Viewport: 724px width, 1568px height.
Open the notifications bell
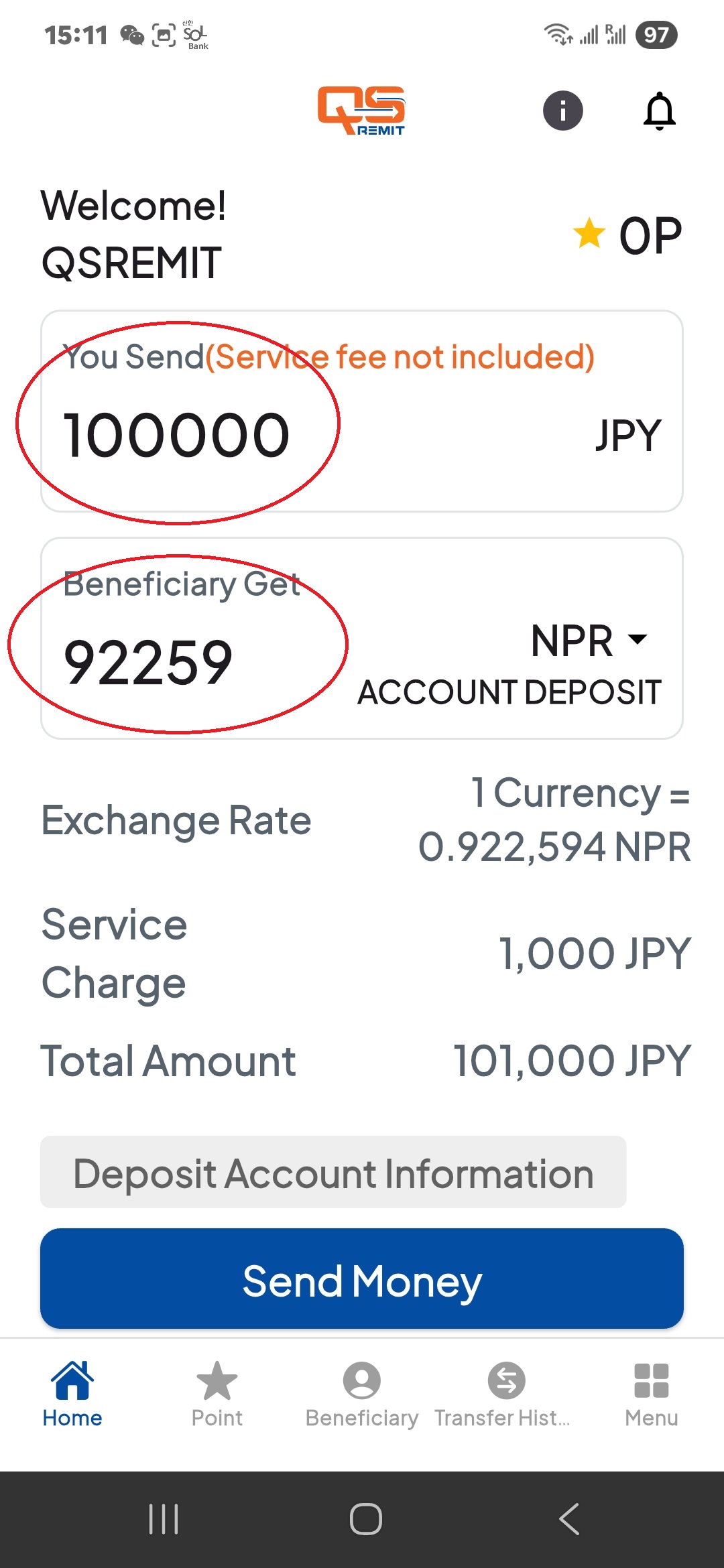pyautogui.click(x=660, y=111)
